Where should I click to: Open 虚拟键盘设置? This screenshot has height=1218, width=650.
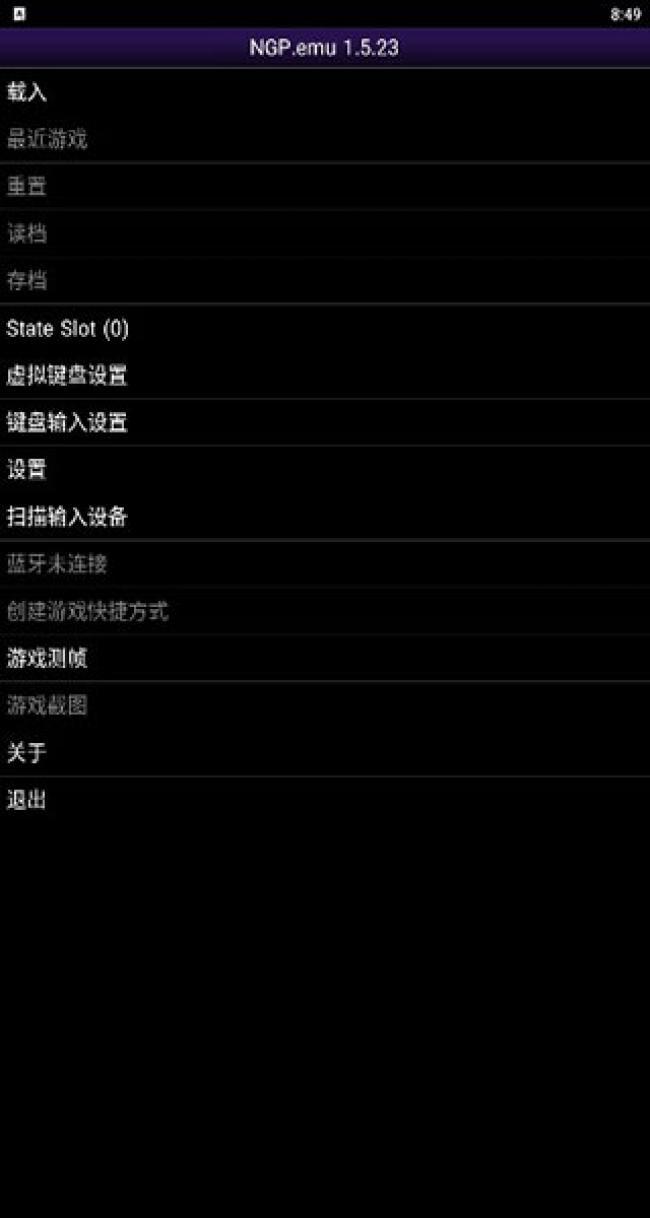(x=67, y=376)
